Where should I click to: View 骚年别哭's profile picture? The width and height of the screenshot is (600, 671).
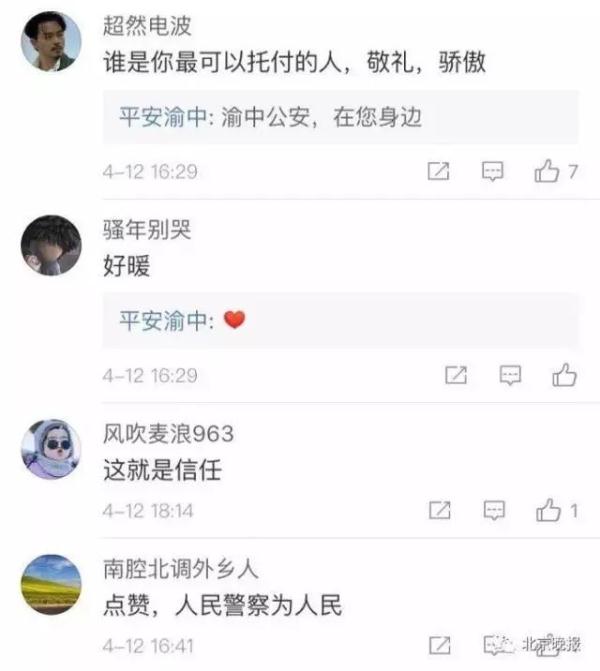pos(51,245)
